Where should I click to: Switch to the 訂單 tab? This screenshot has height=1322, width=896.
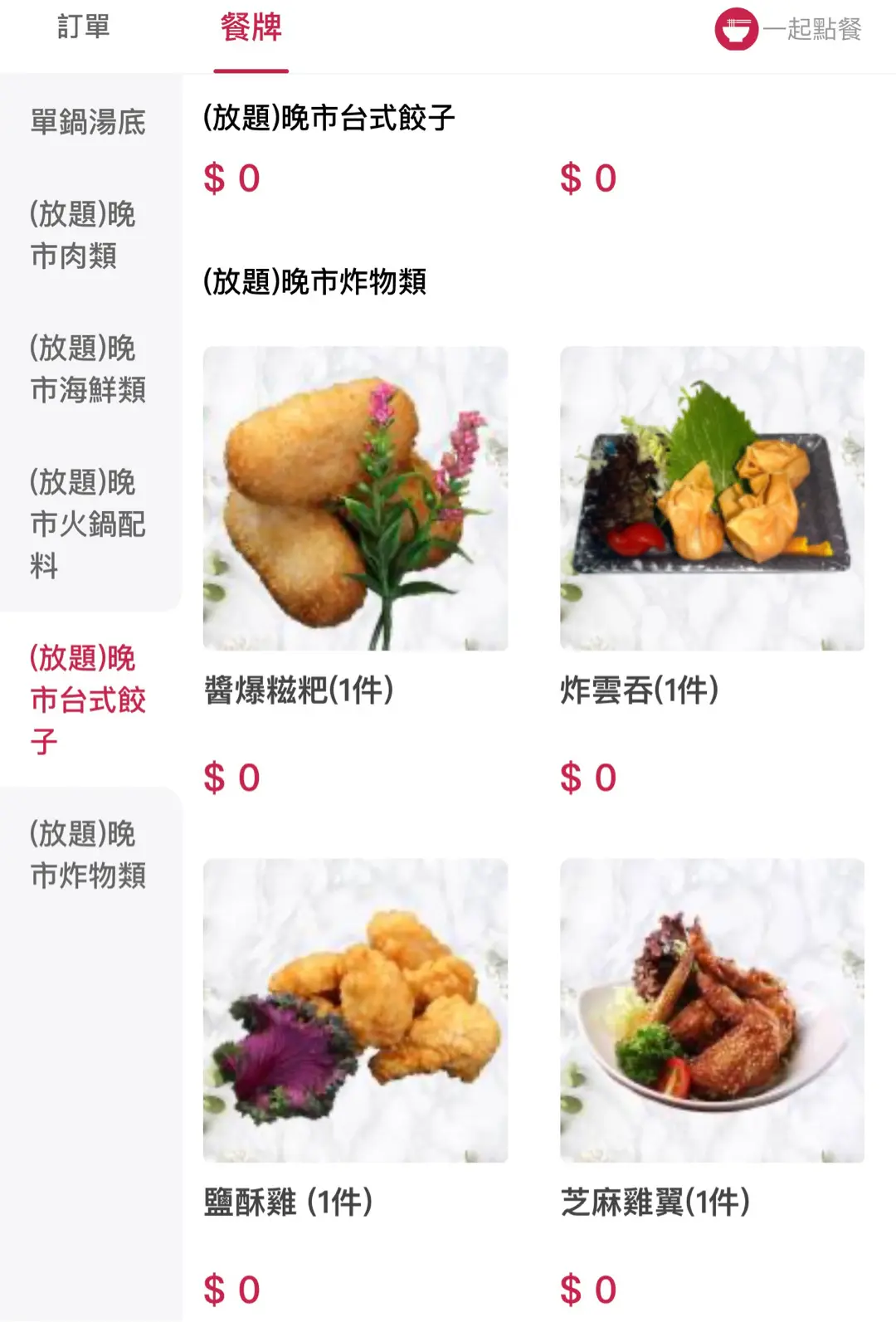[x=84, y=28]
